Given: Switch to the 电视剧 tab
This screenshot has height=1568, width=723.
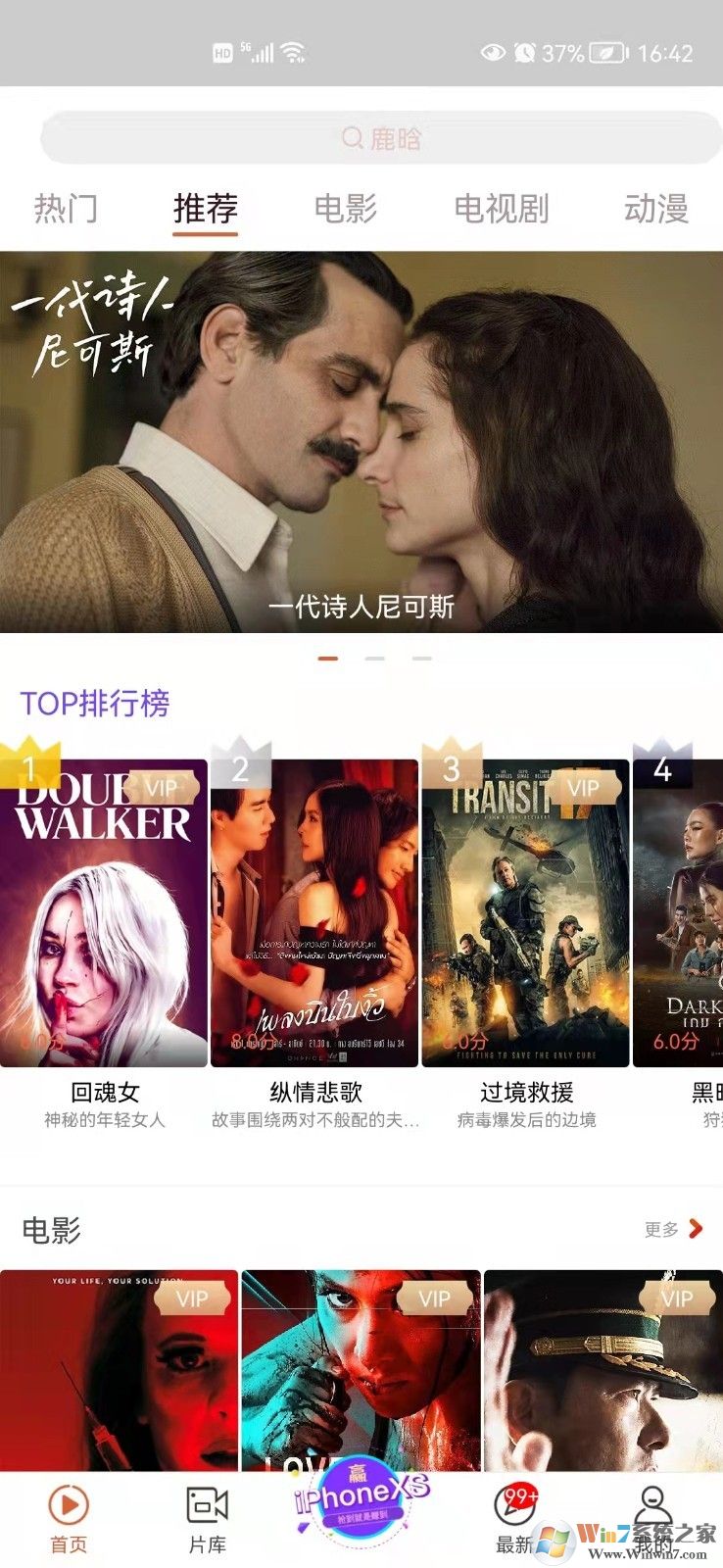Looking at the screenshot, I should point(502,208).
